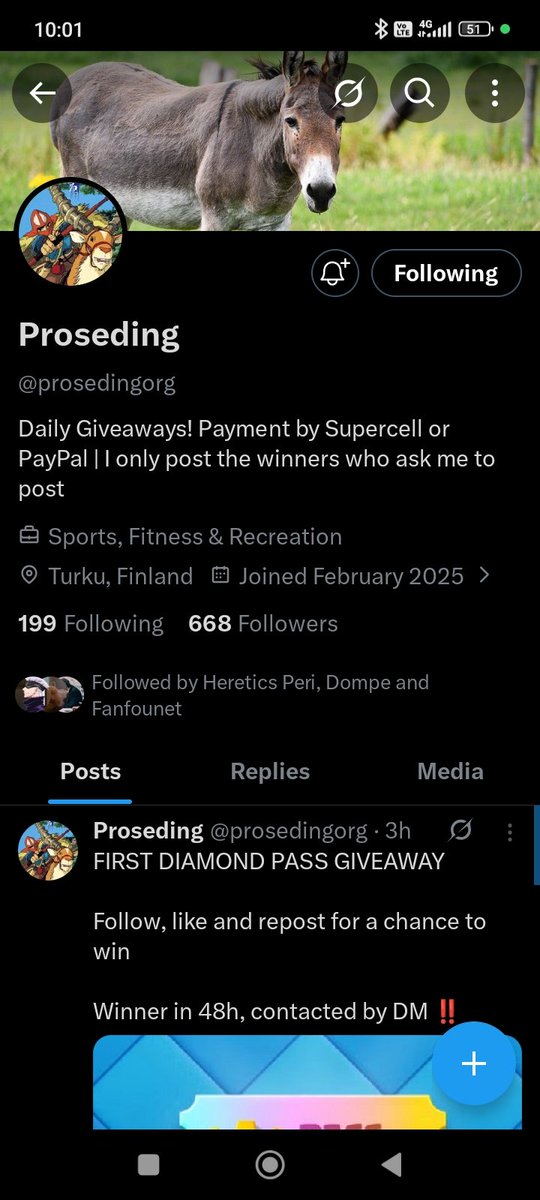Compose a new post with plus button

474,1063
